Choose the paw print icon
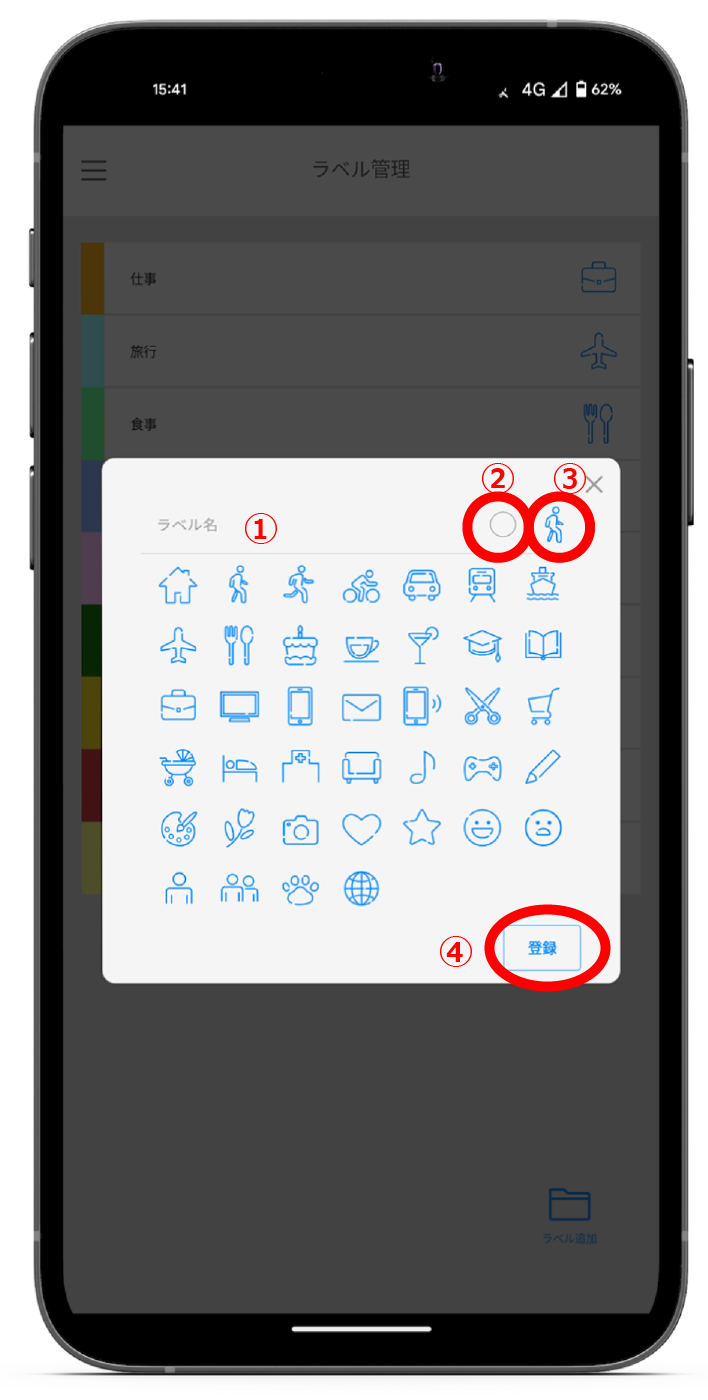This screenshot has width=708, height=1400. point(299,889)
